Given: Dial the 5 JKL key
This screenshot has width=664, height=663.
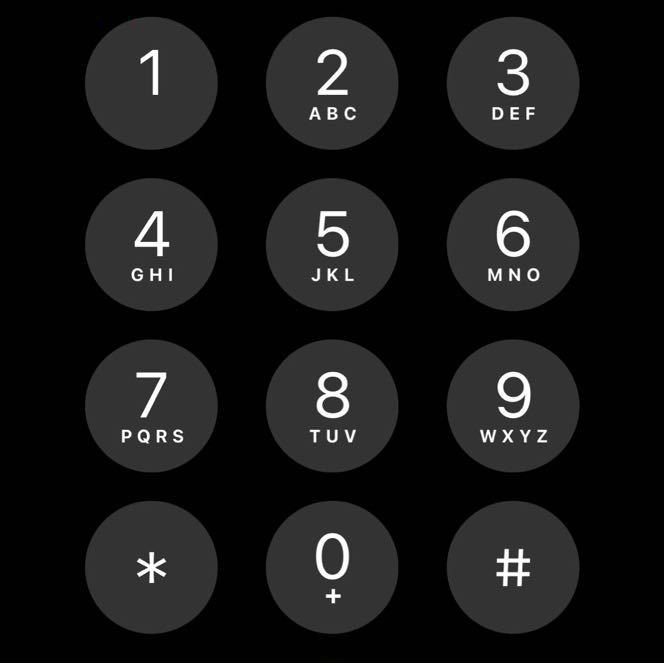Looking at the screenshot, I should point(332,245).
